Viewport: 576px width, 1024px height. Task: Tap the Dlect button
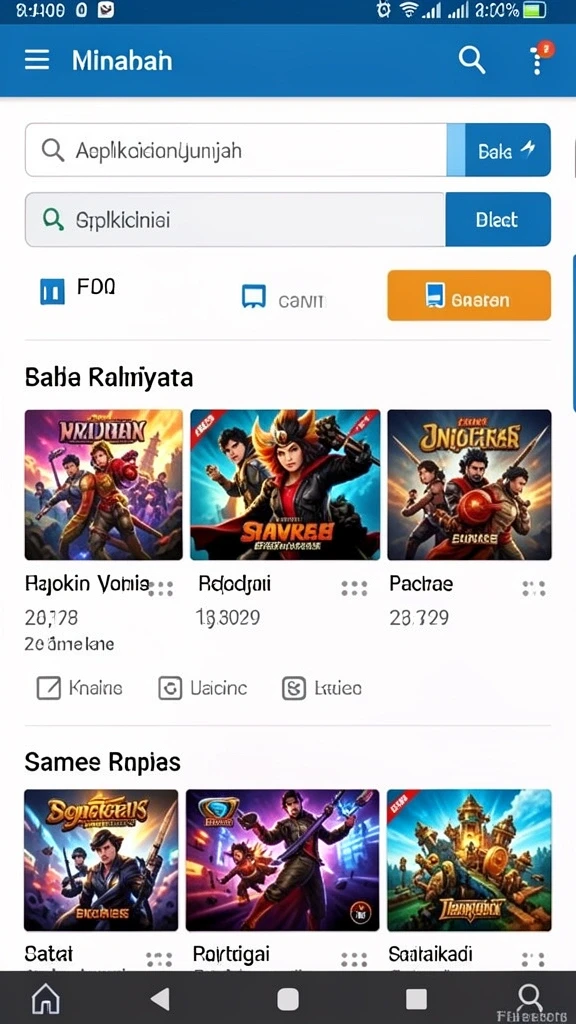click(x=498, y=219)
